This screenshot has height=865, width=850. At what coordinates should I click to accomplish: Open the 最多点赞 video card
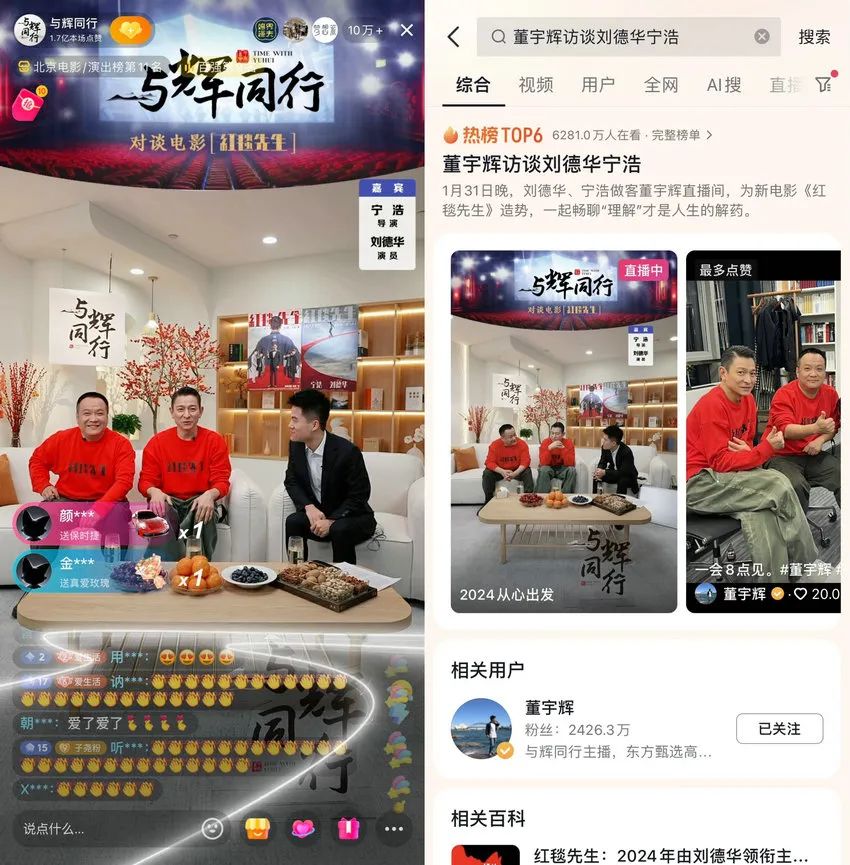764,430
